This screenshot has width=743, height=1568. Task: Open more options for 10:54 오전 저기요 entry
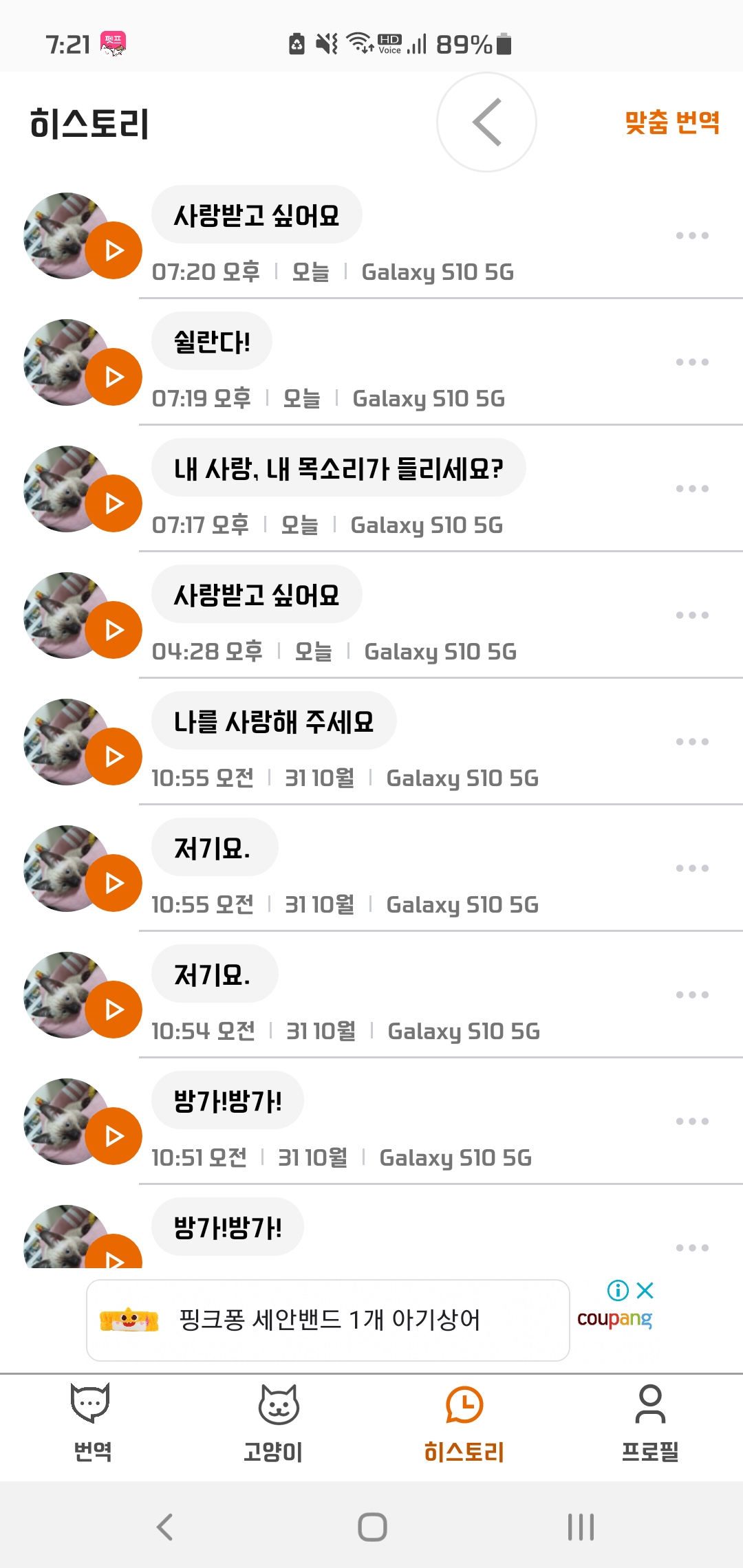click(x=691, y=995)
